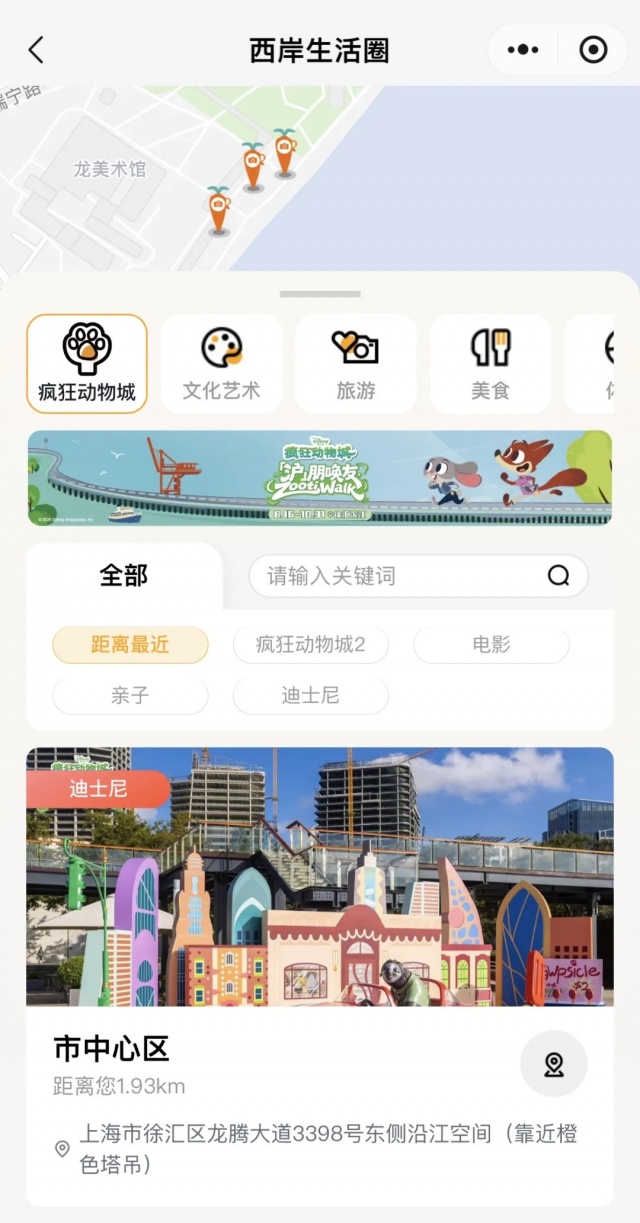640x1223 pixels.
Task: Close the mini program with the circle button
Action: [593, 50]
